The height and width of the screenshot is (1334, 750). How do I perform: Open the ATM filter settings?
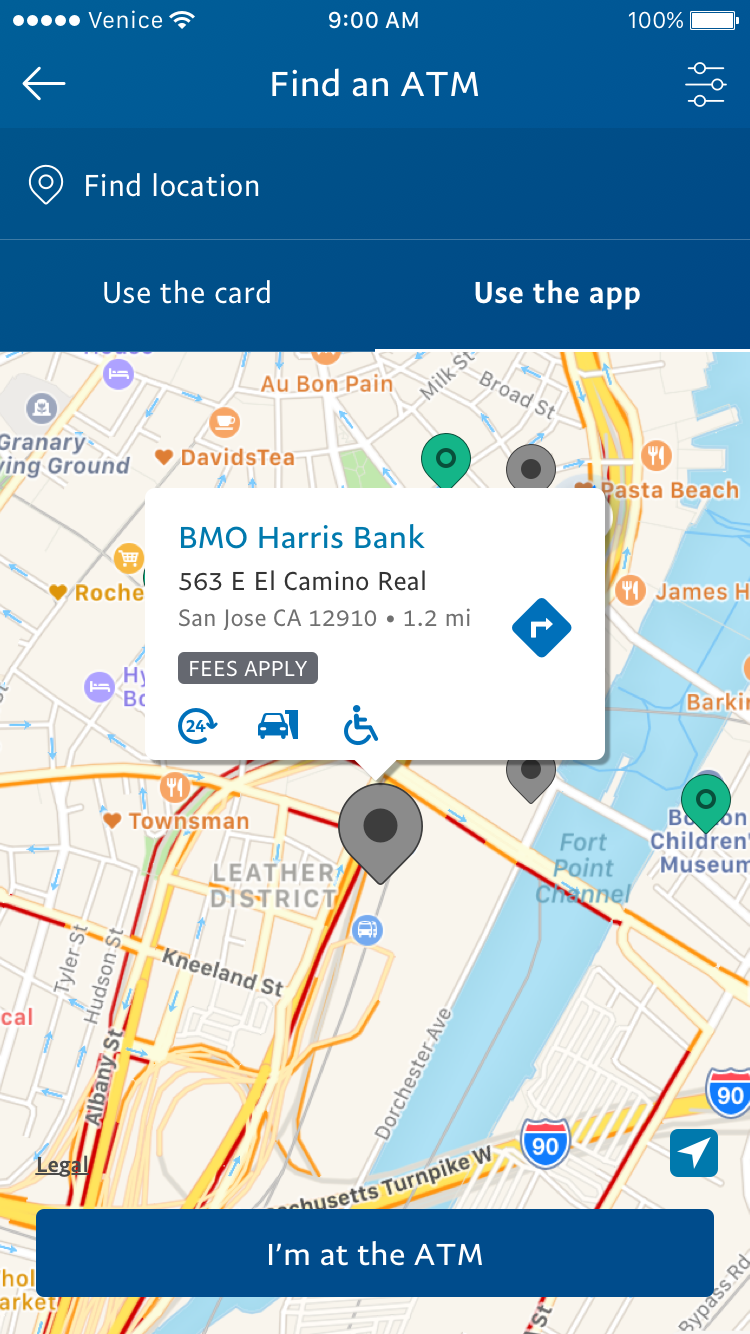[705, 84]
